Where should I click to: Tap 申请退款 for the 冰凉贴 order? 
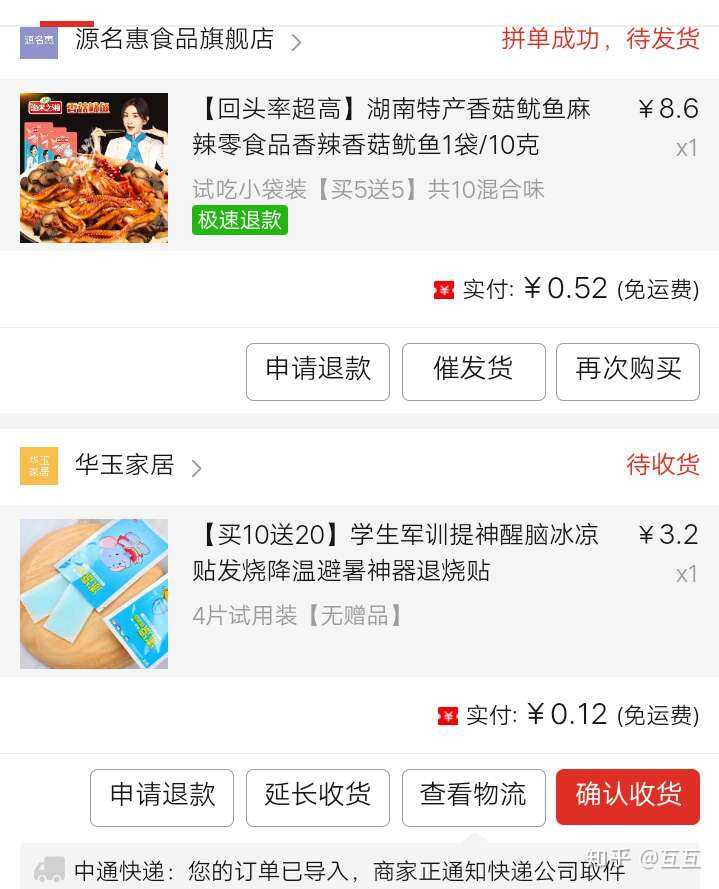tap(162, 797)
